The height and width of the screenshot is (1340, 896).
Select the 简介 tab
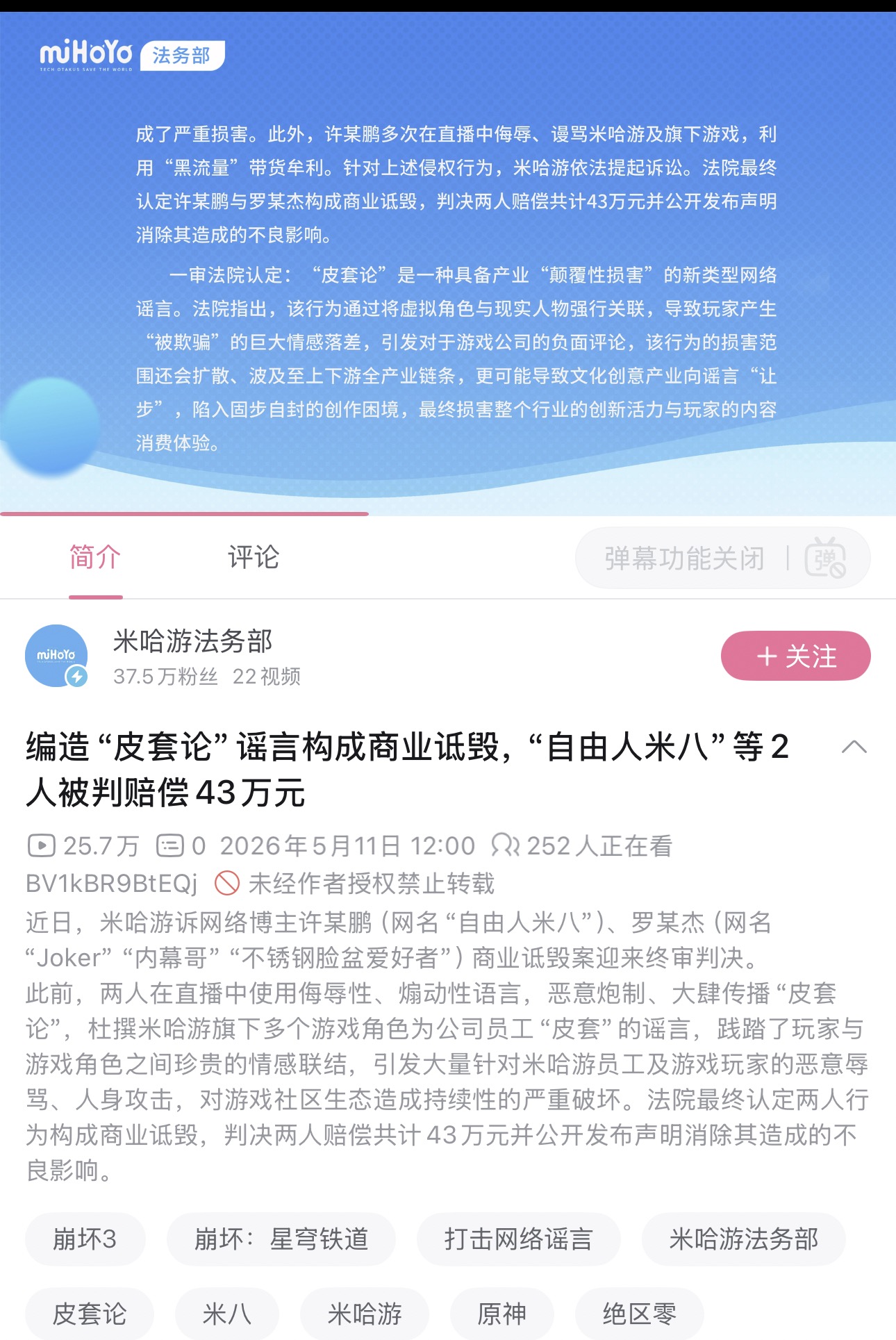coord(95,557)
